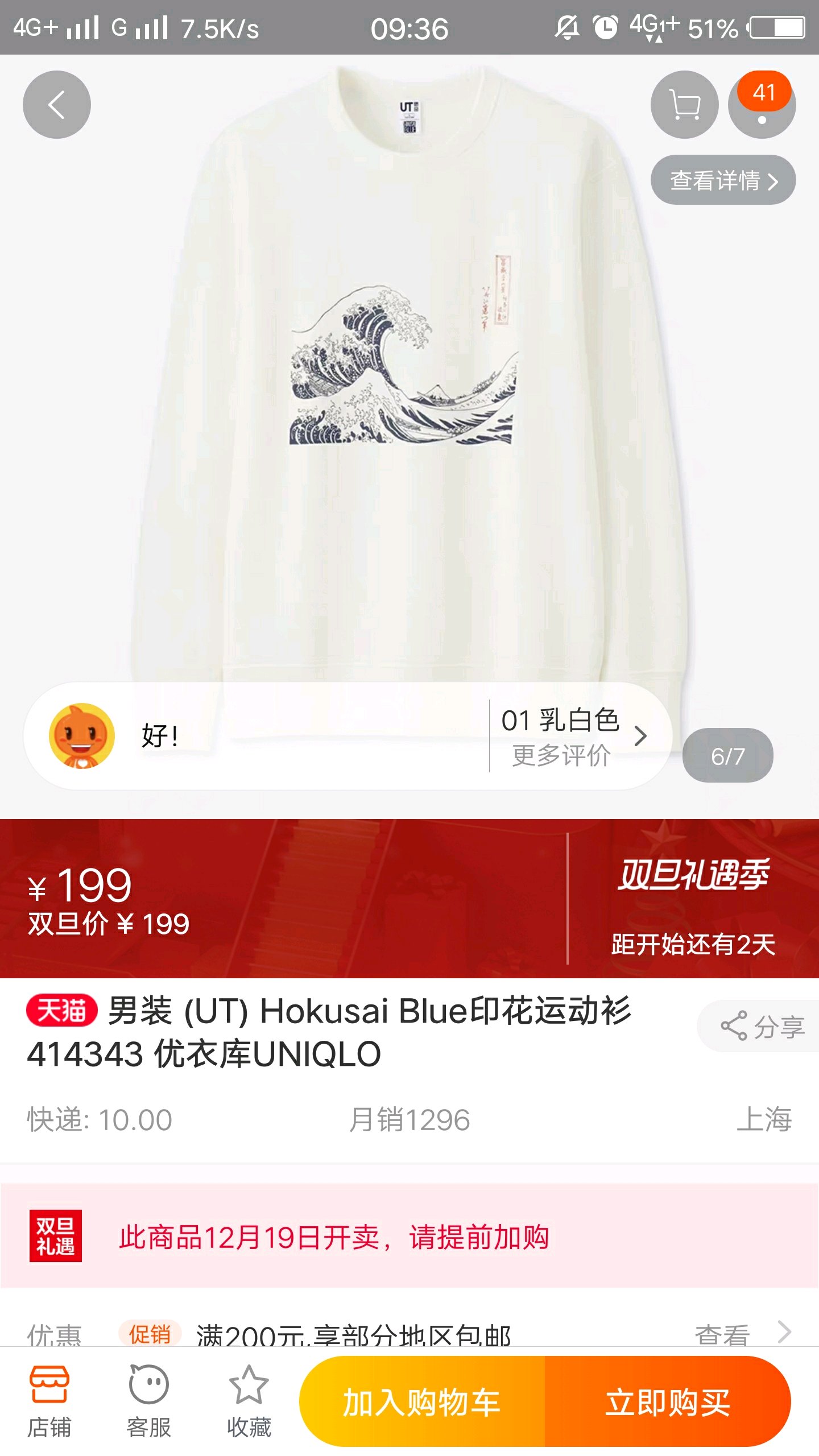This screenshot has height=1456, width=819.
Task: Add item to favorites with 收藏
Action: tap(249, 1401)
